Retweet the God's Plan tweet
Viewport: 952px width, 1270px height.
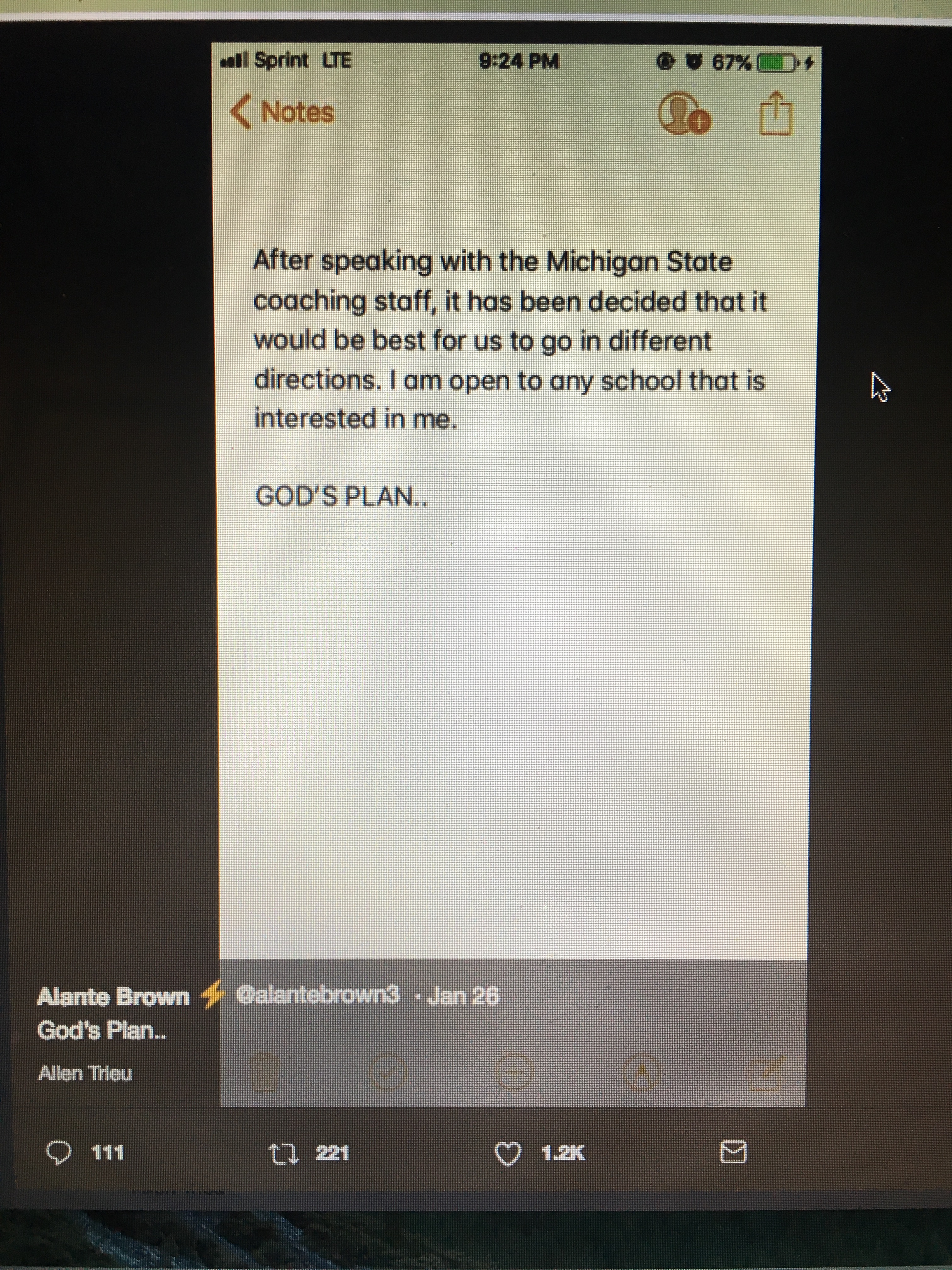(x=284, y=1153)
